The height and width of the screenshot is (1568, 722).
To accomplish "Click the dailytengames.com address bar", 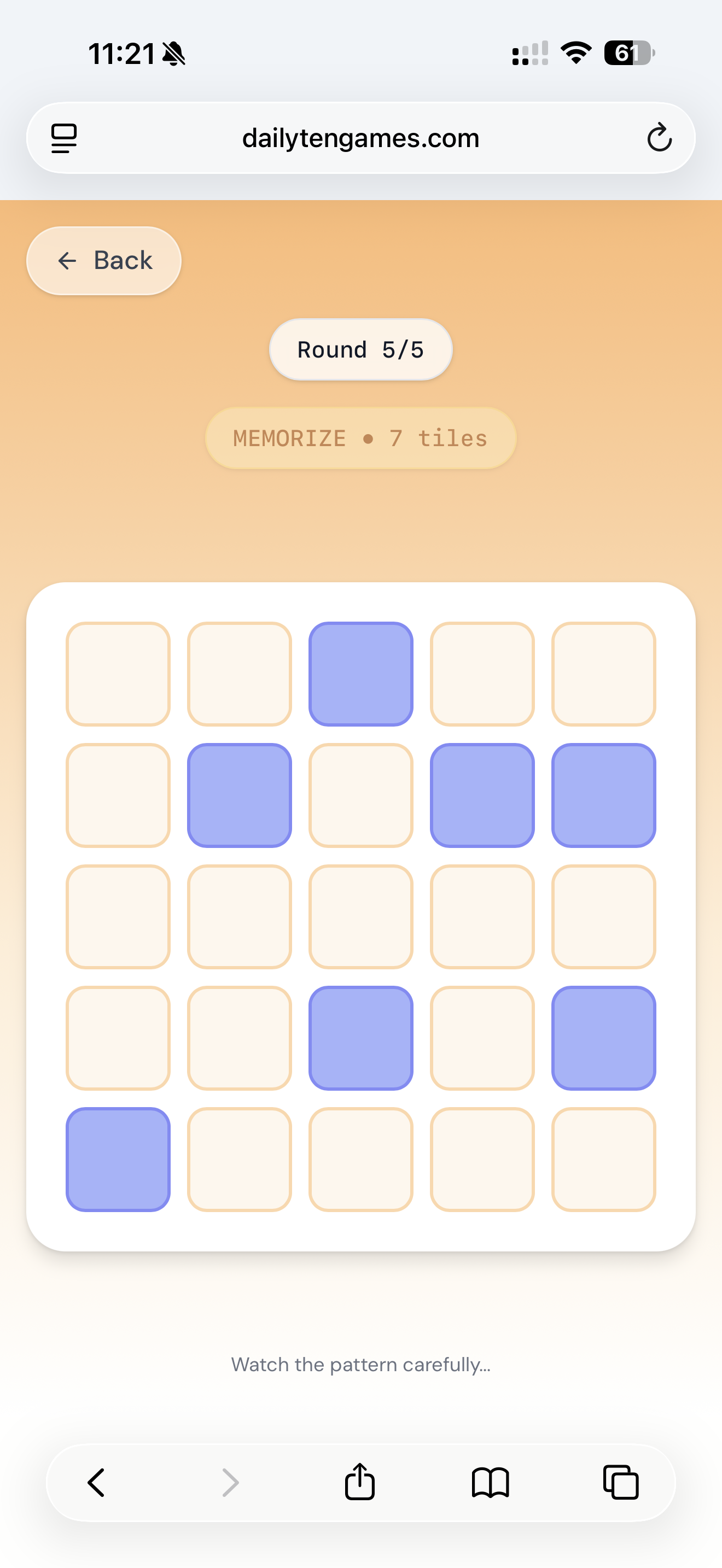I will [x=360, y=138].
